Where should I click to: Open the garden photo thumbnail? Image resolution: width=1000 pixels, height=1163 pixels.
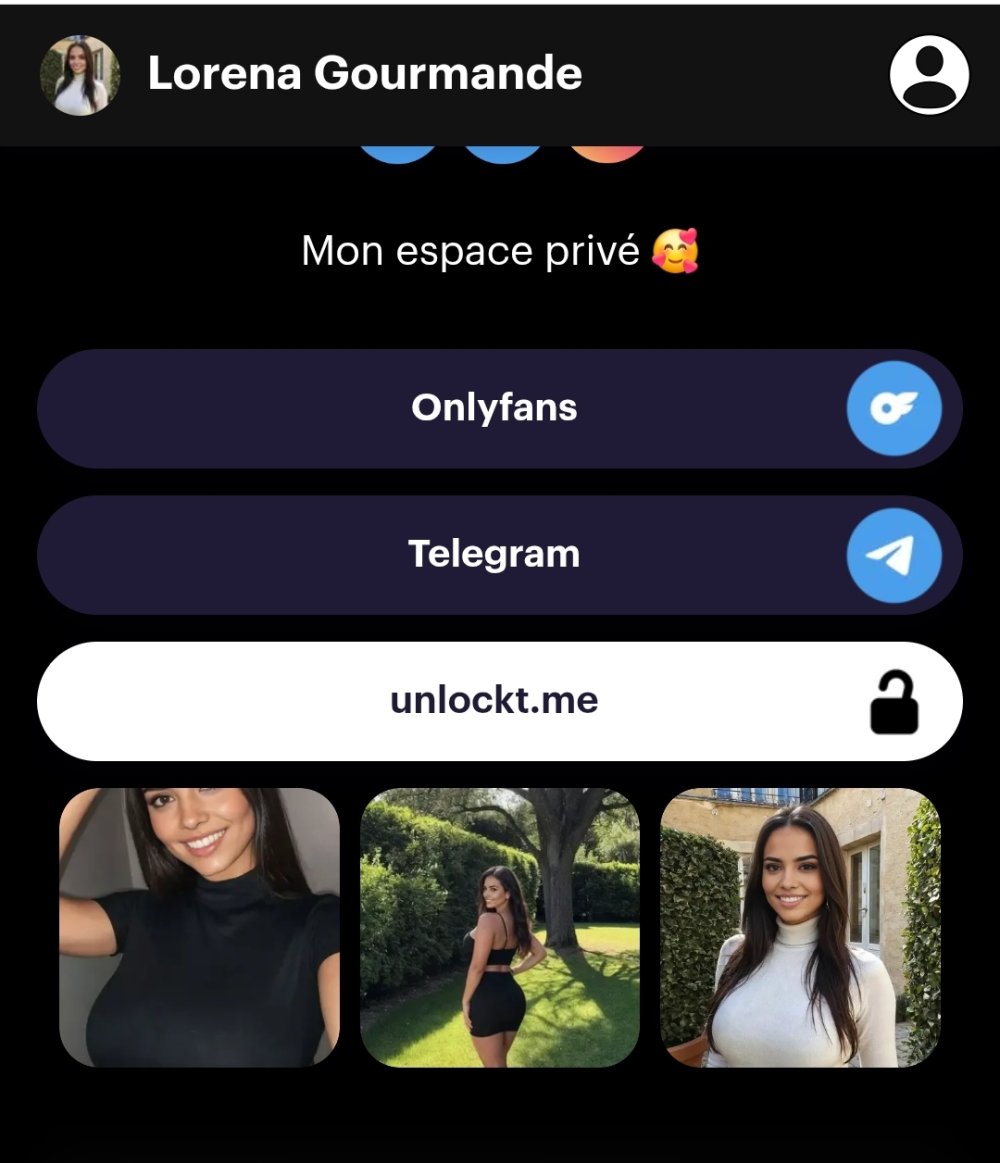click(499, 927)
